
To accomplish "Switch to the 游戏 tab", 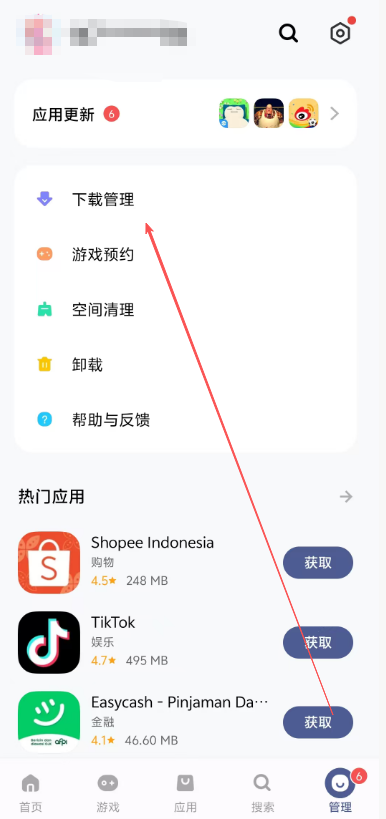I will pos(108,793).
